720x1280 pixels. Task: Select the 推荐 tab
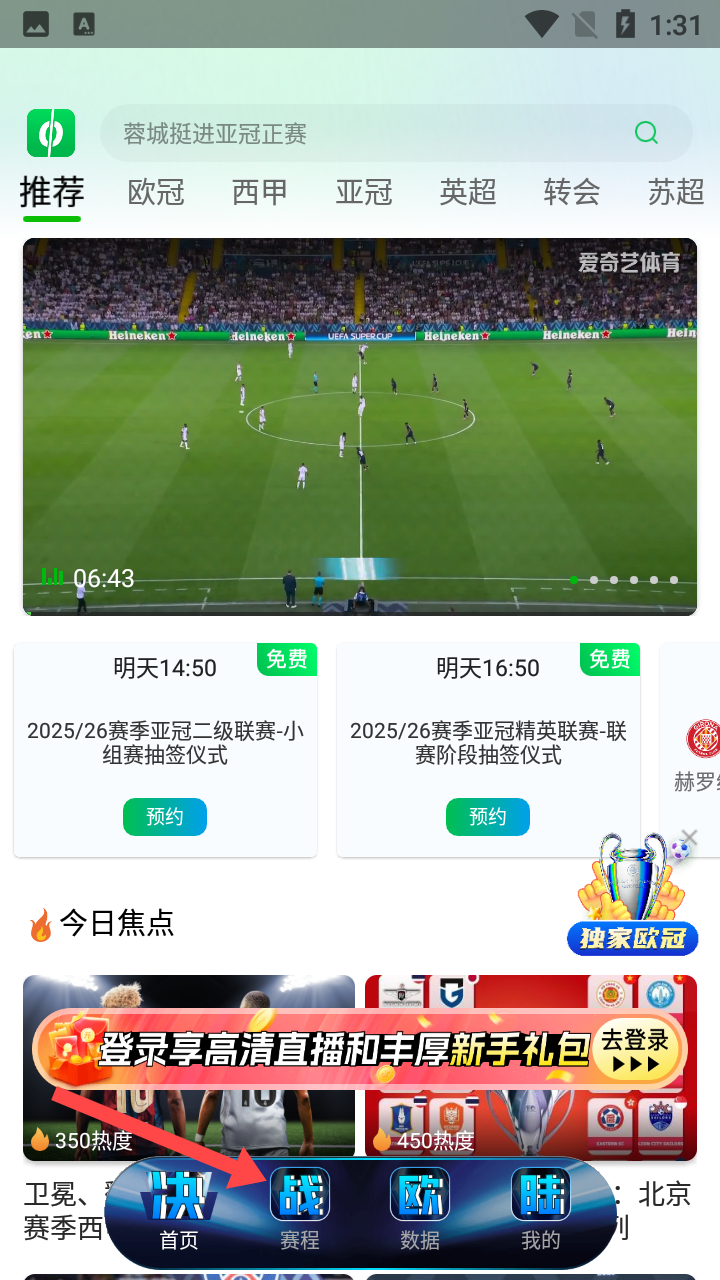pos(52,192)
